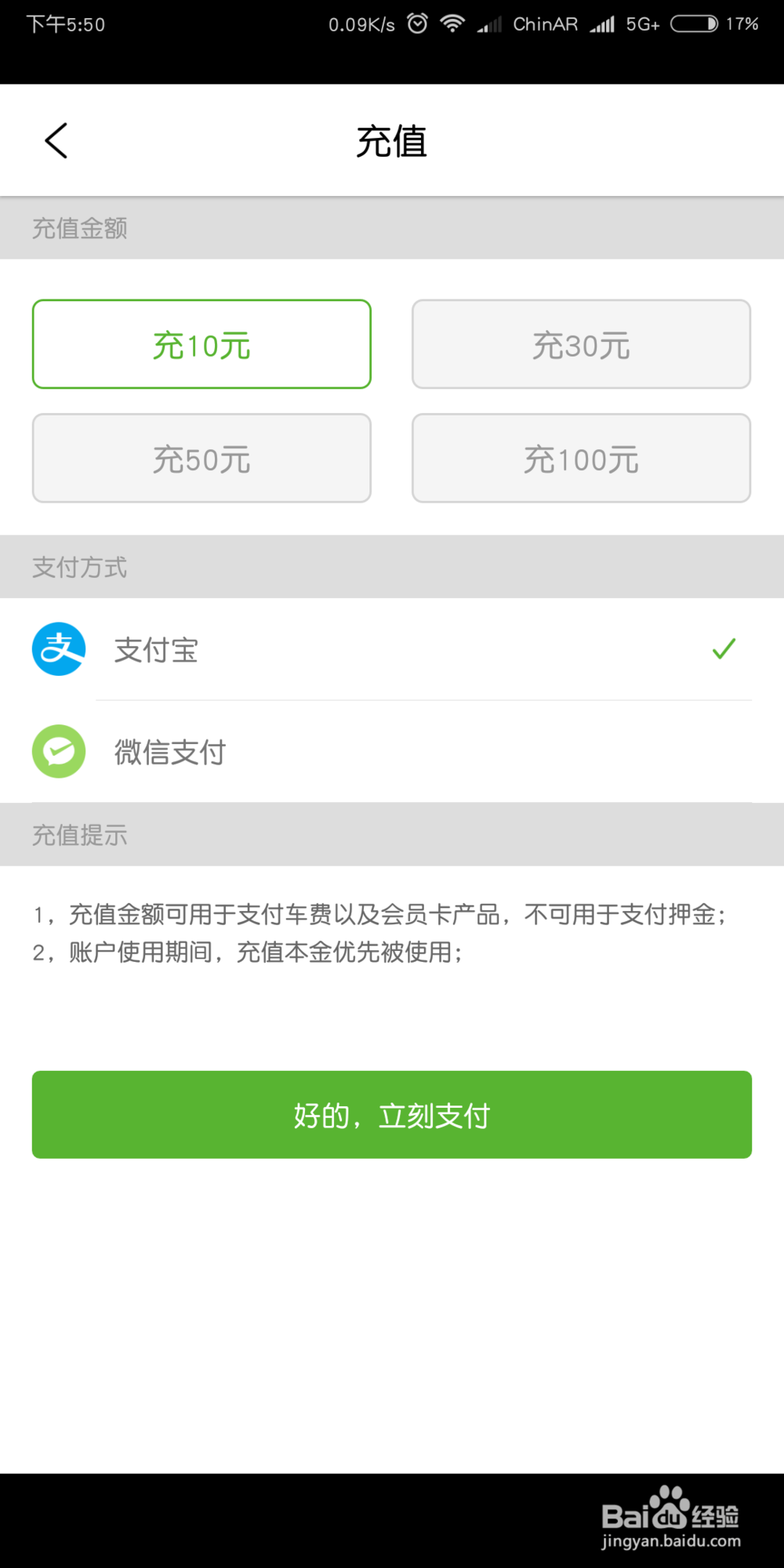Screen dimensions: 784x1568
Task: Select the WeChat Pay icon
Action: pyautogui.click(x=57, y=751)
